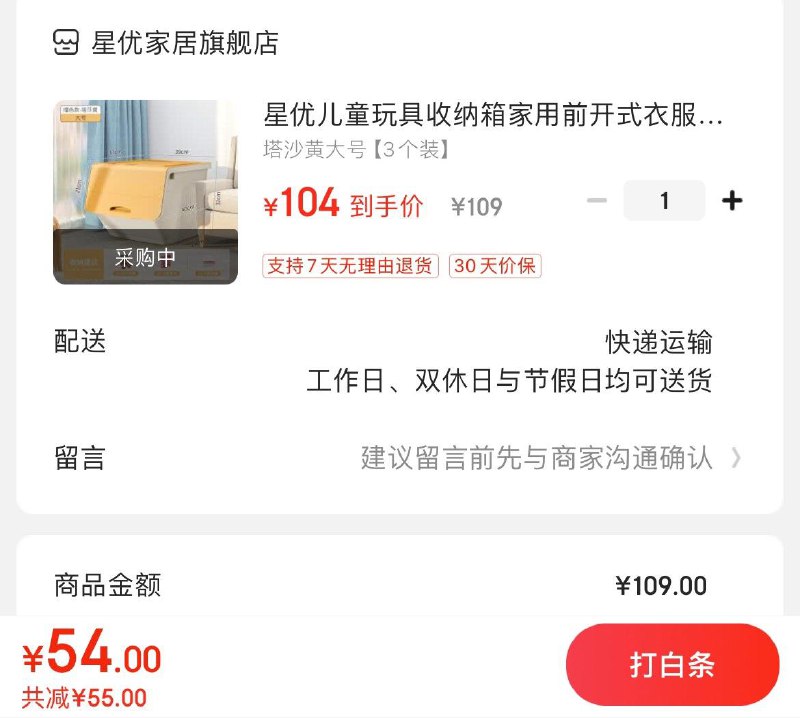The width and height of the screenshot is (800, 718).
Task: Pay now with the 打白条 button
Action: [672, 665]
